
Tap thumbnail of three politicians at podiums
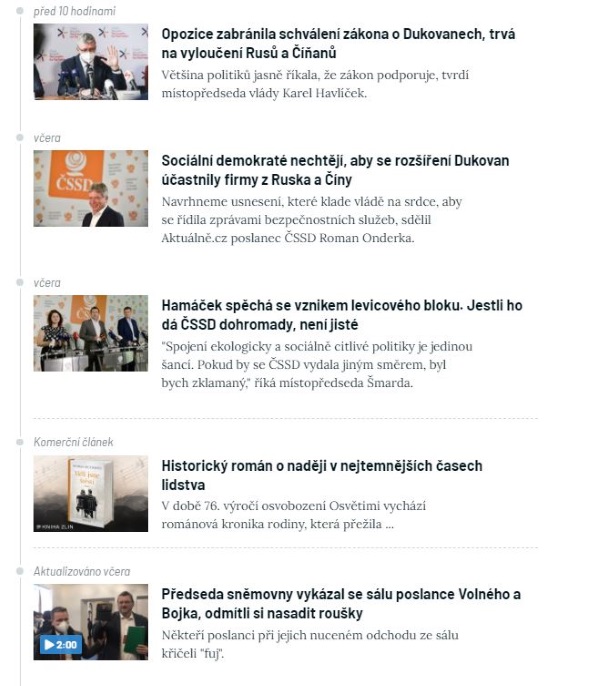click(90, 333)
